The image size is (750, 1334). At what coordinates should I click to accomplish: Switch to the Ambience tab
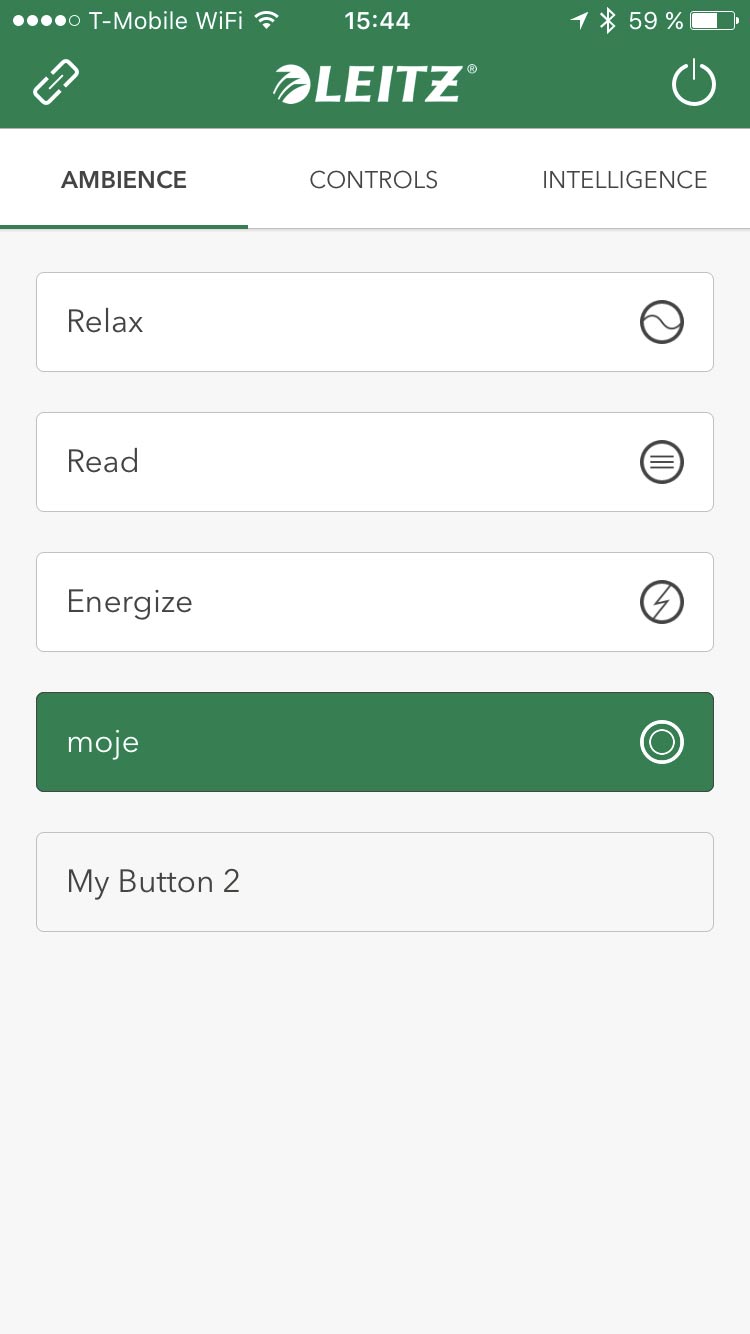point(124,180)
